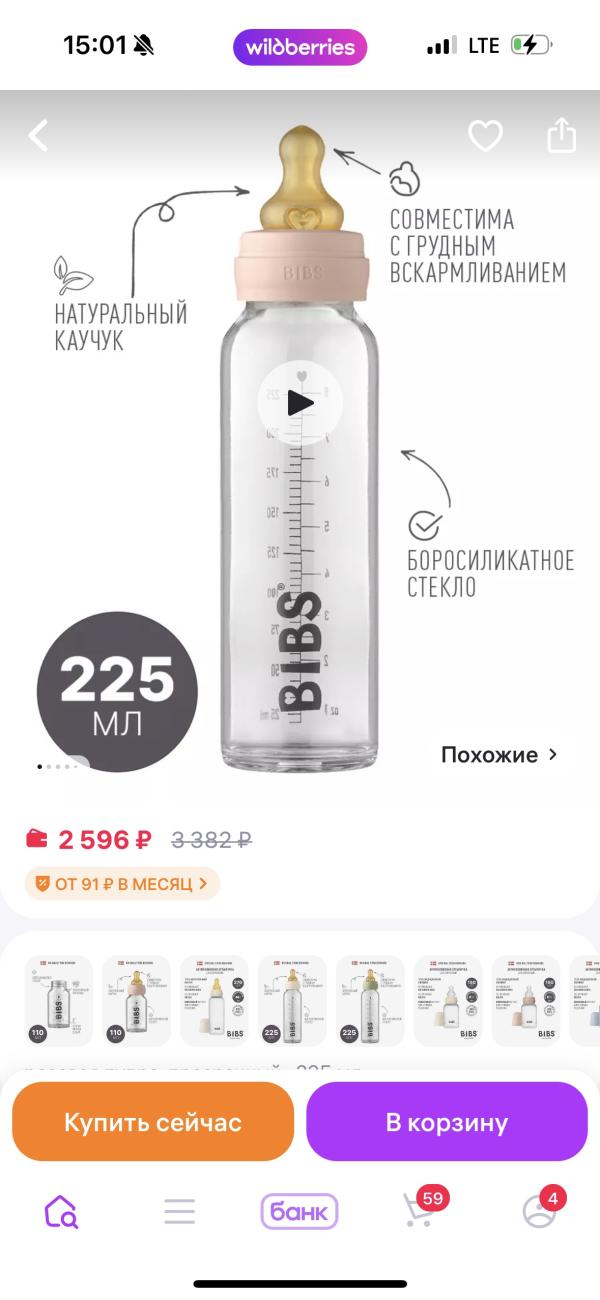Open the 'От 91 ₽ в месяц' installment offer
The image size is (600, 1300).
coord(122,884)
